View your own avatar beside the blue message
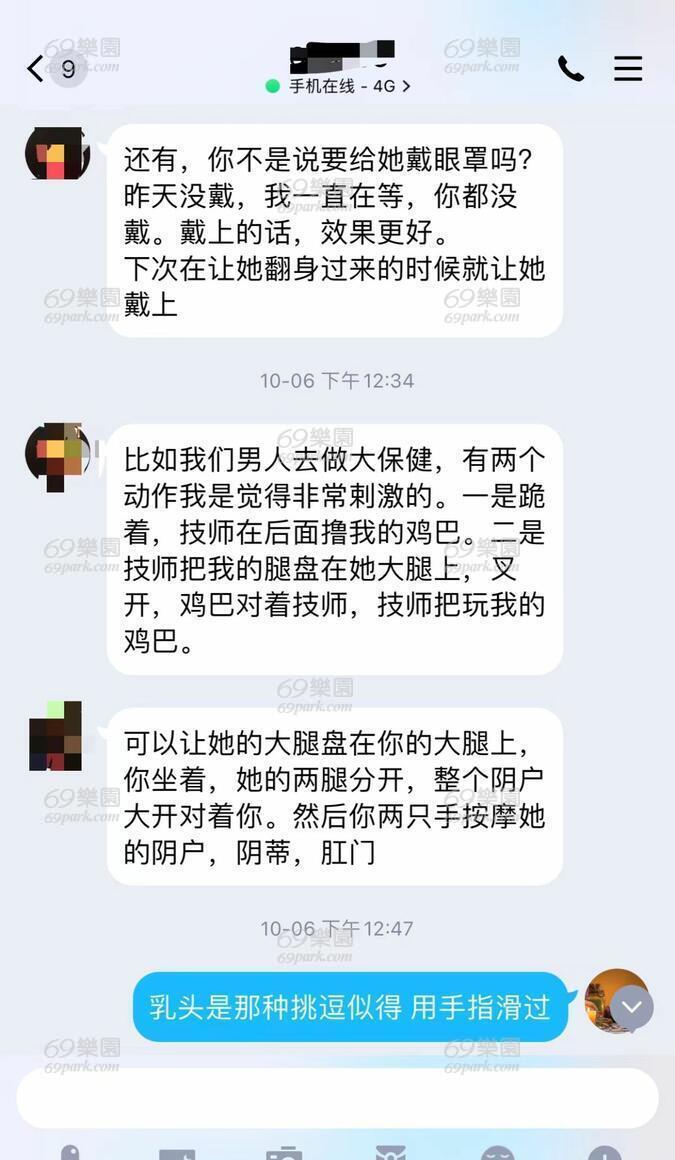The height and width of the screenshot is (1160, 675). [616, 1000]
